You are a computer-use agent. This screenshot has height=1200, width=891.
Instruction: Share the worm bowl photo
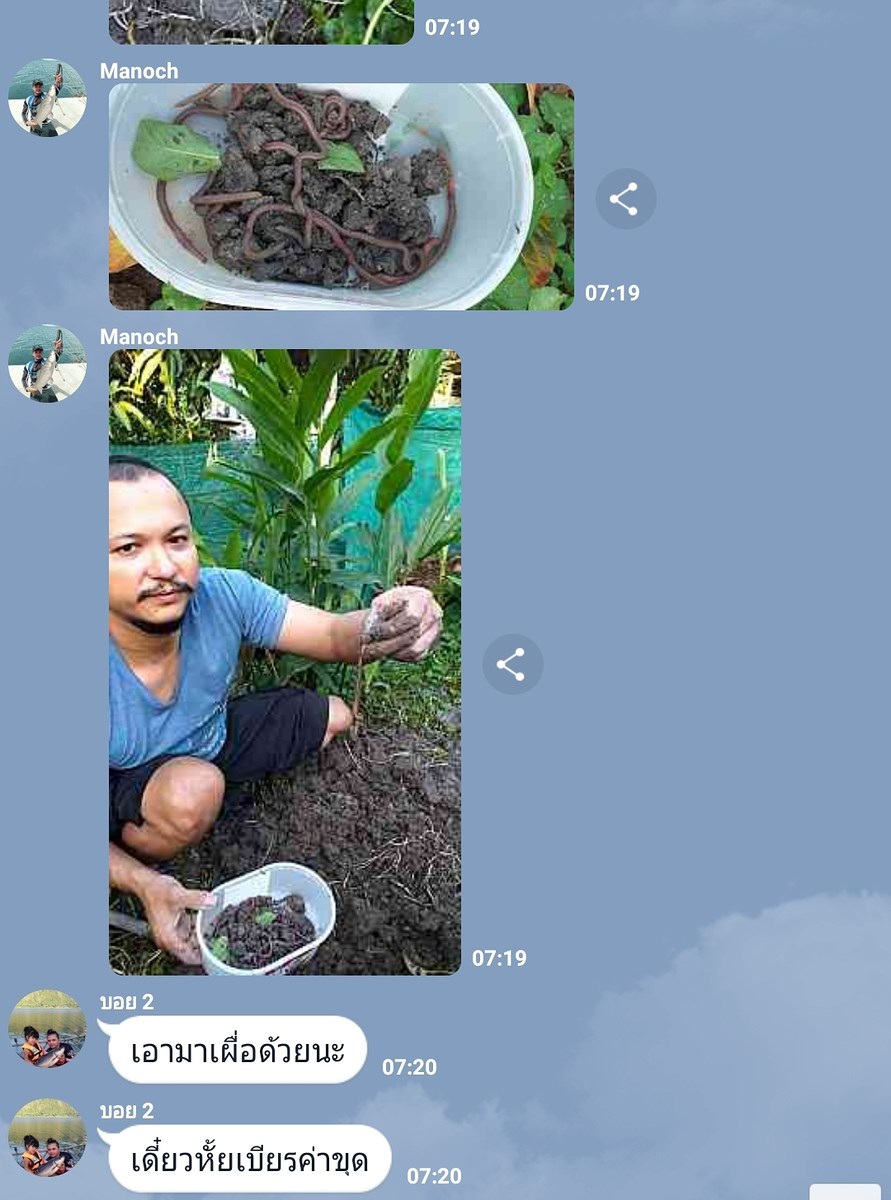tap(625, 199)
